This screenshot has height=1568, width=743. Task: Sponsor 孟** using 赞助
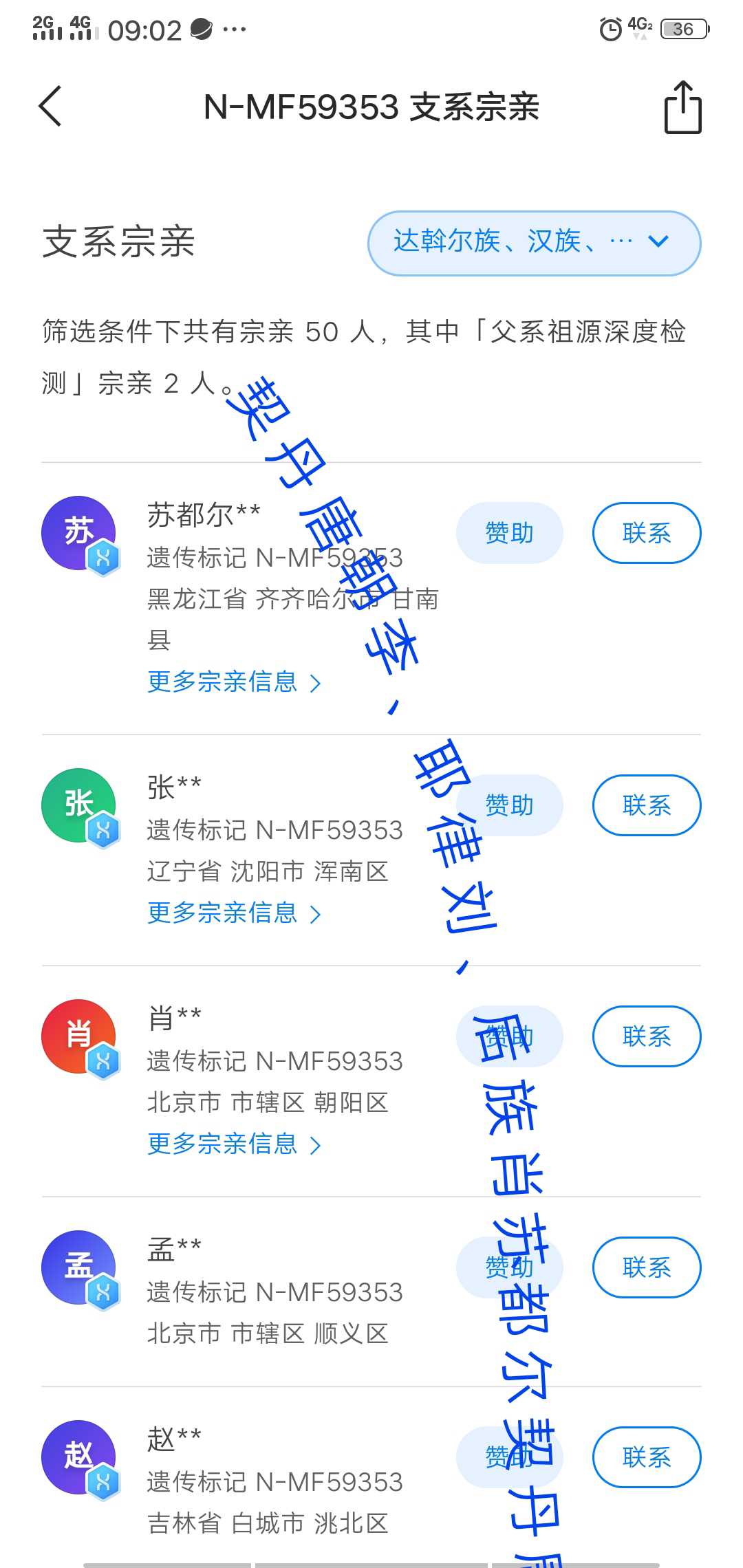pyautogui.click(x=509, y=1267)
